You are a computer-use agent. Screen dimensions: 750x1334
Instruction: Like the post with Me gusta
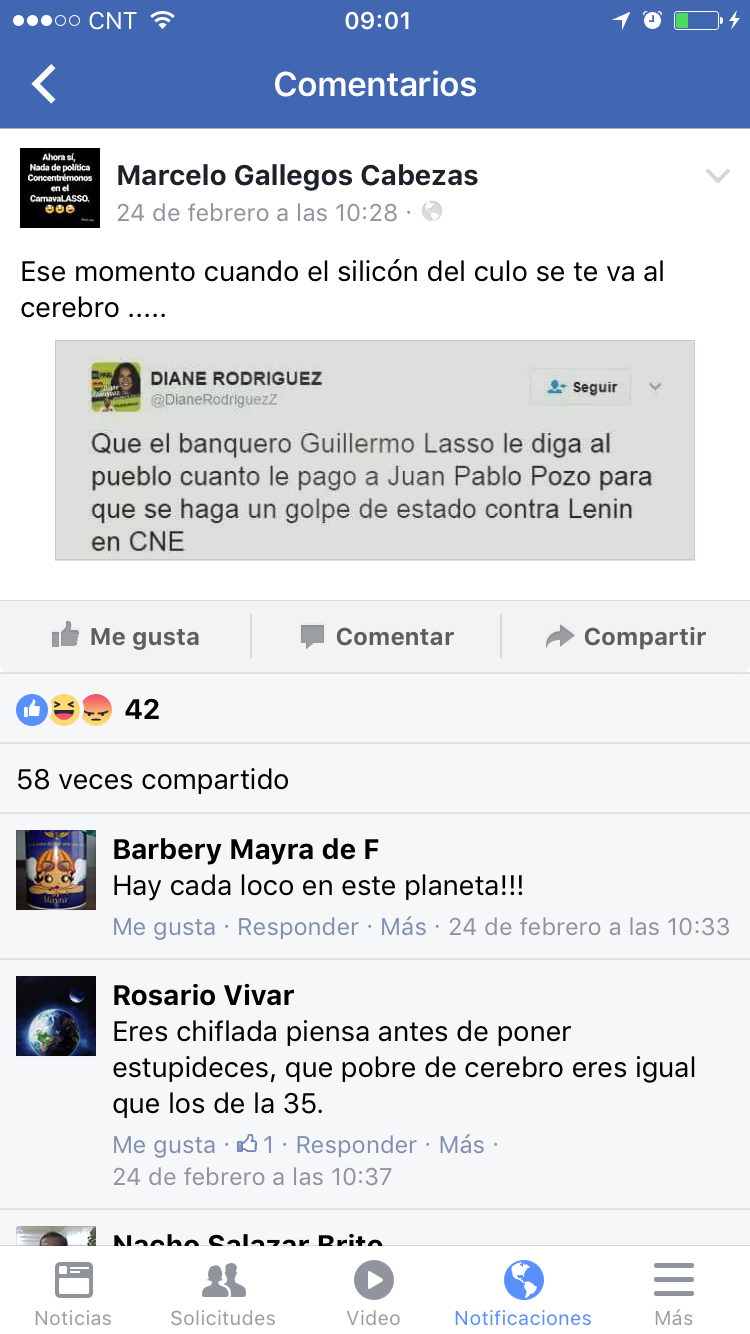coord(126,636)
